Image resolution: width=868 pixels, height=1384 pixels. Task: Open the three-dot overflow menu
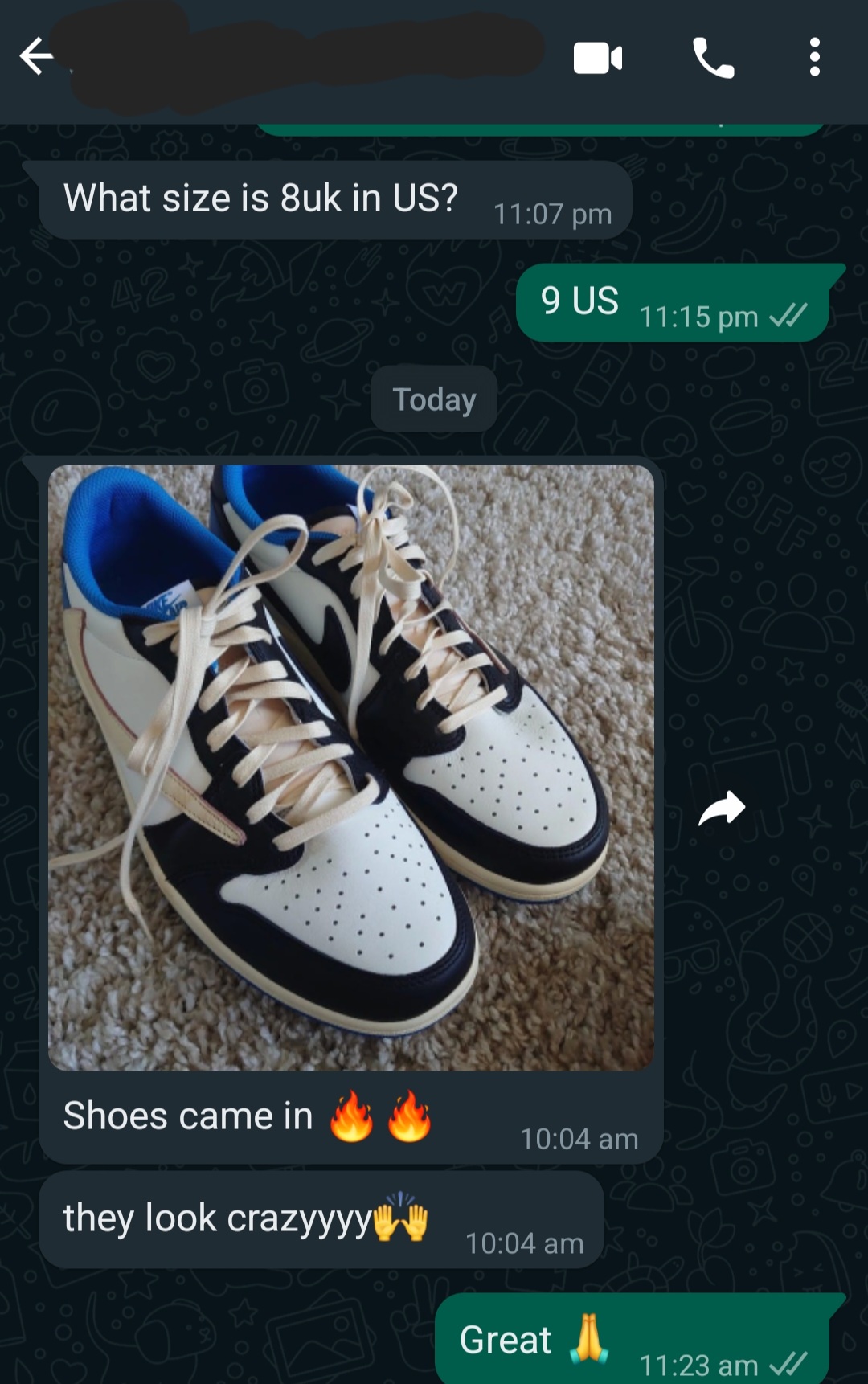pyautogui.click(x=814, y=58)
